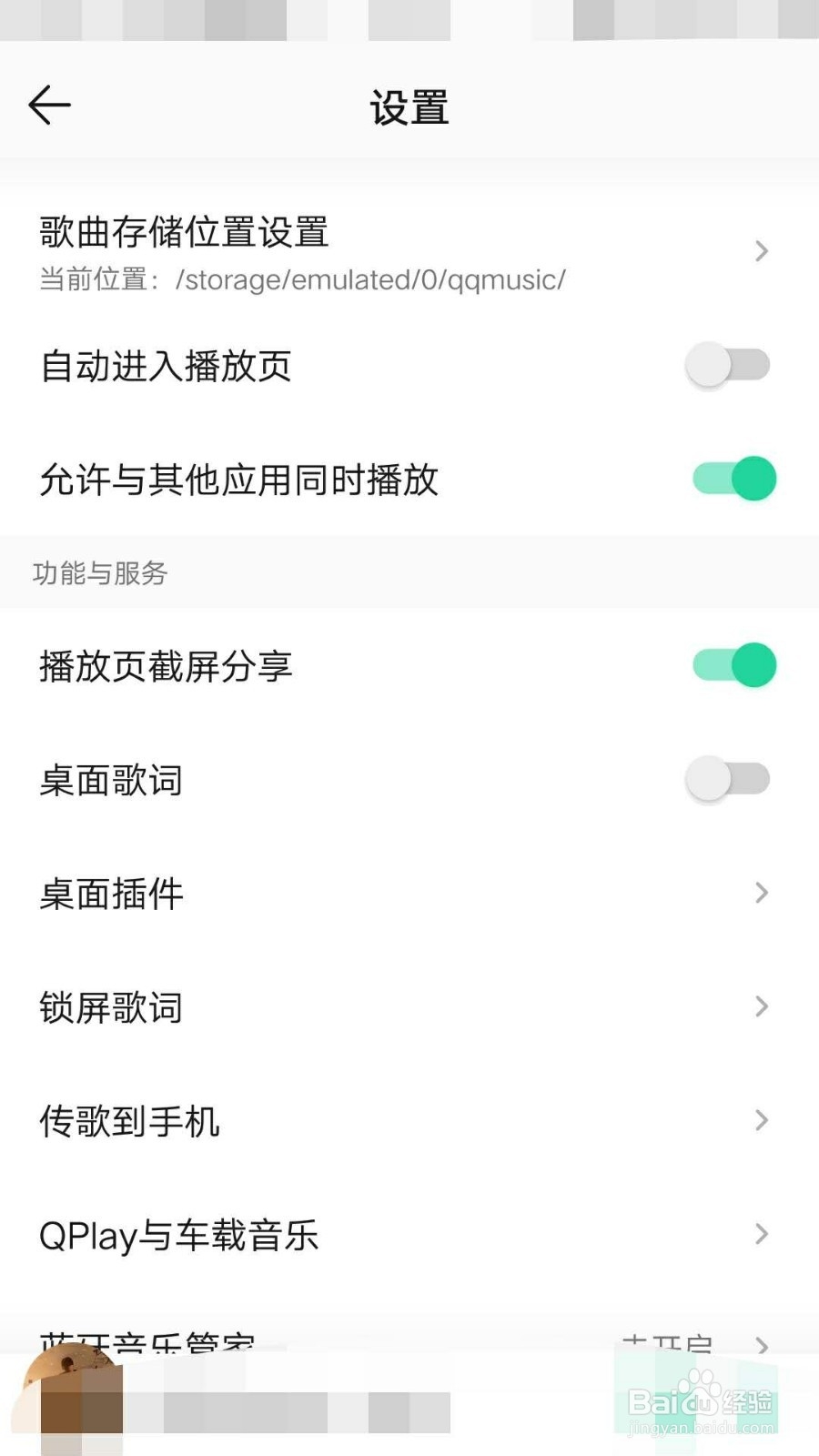819x1456 pixels.
Task: Open QPlay与车载音乐
Action: pyautogui.click(x=409, y=1234)
